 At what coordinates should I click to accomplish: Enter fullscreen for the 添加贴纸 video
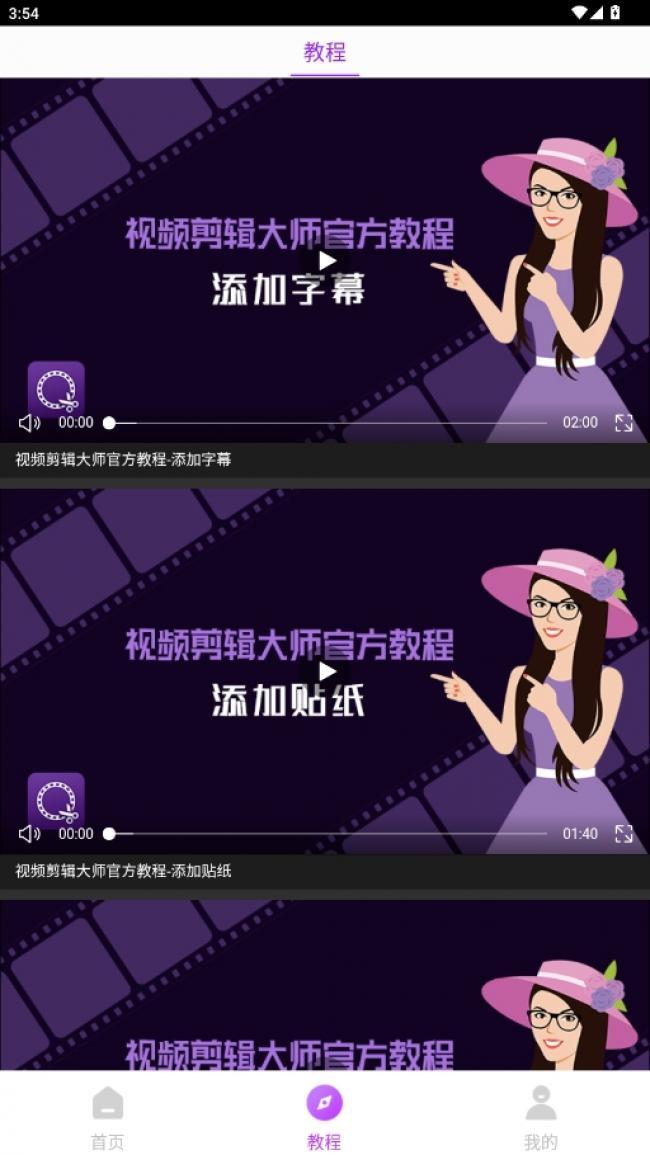pos(623,834)
